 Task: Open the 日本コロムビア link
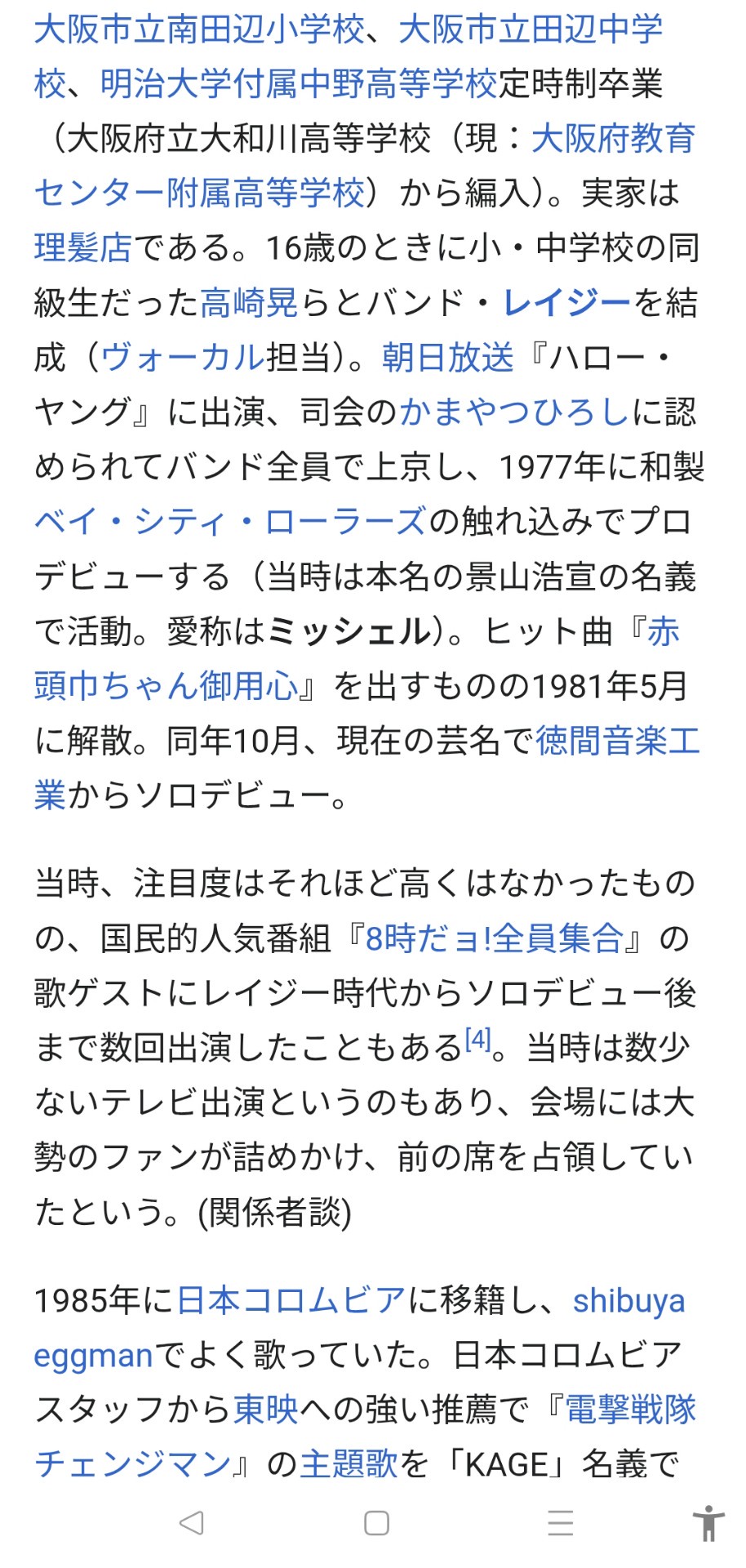point(291,1300)
